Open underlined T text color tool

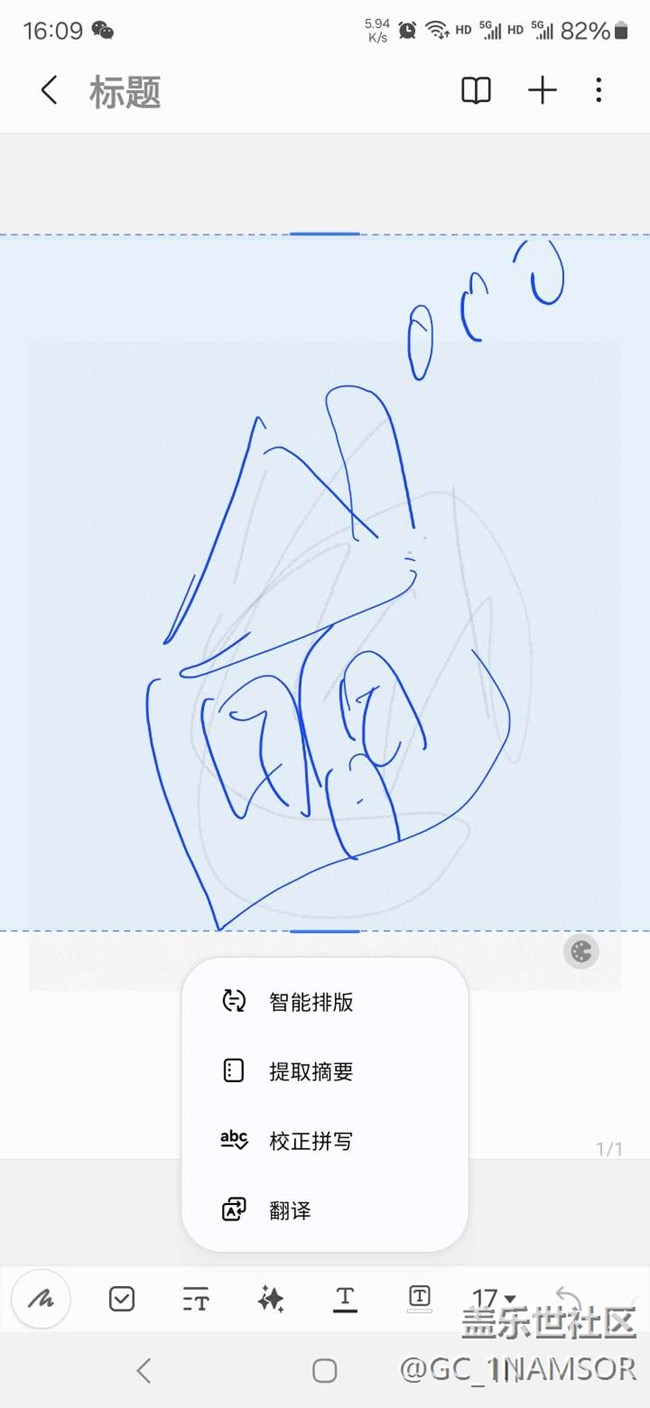tap(345, 1298)
